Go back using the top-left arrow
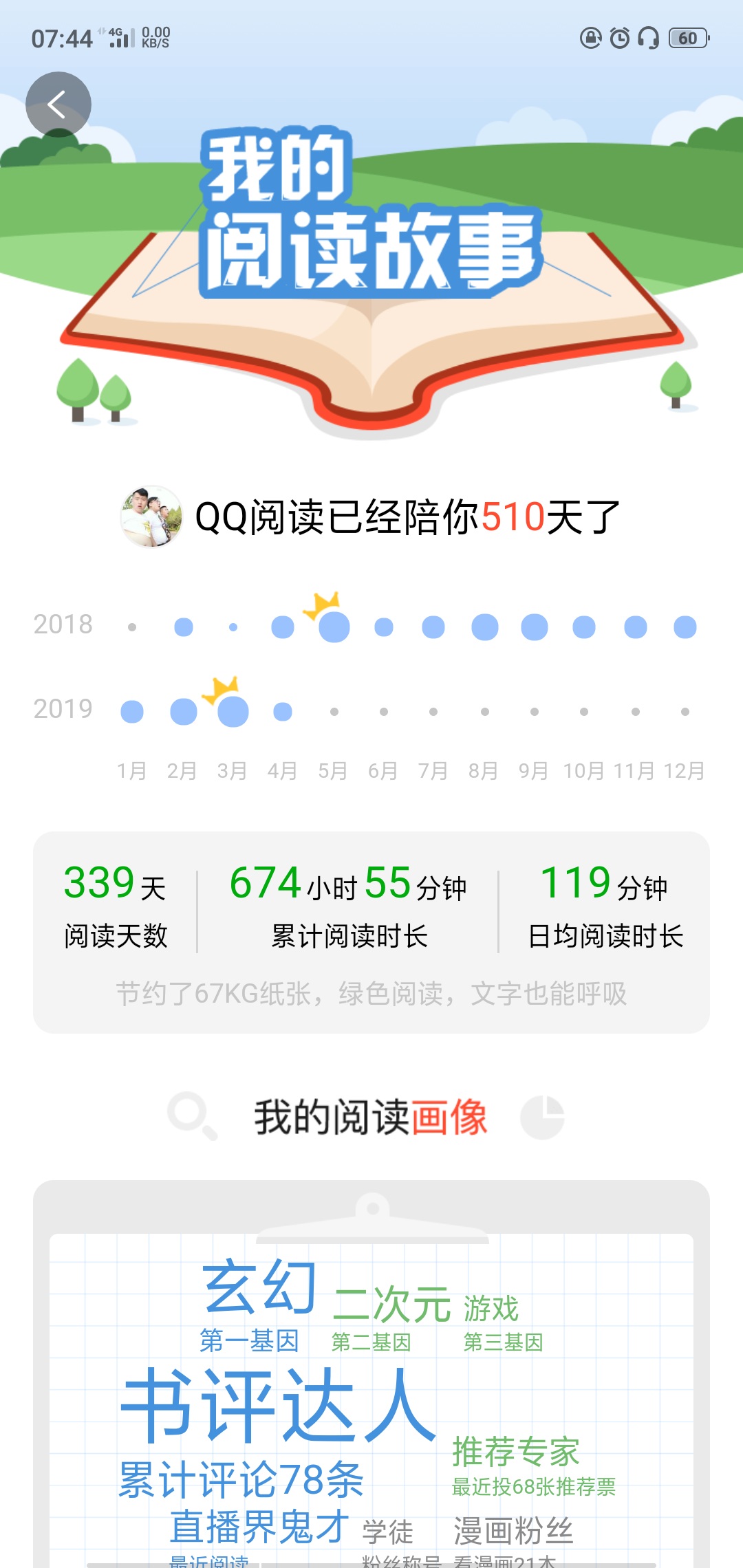 (x=58, y=105)
